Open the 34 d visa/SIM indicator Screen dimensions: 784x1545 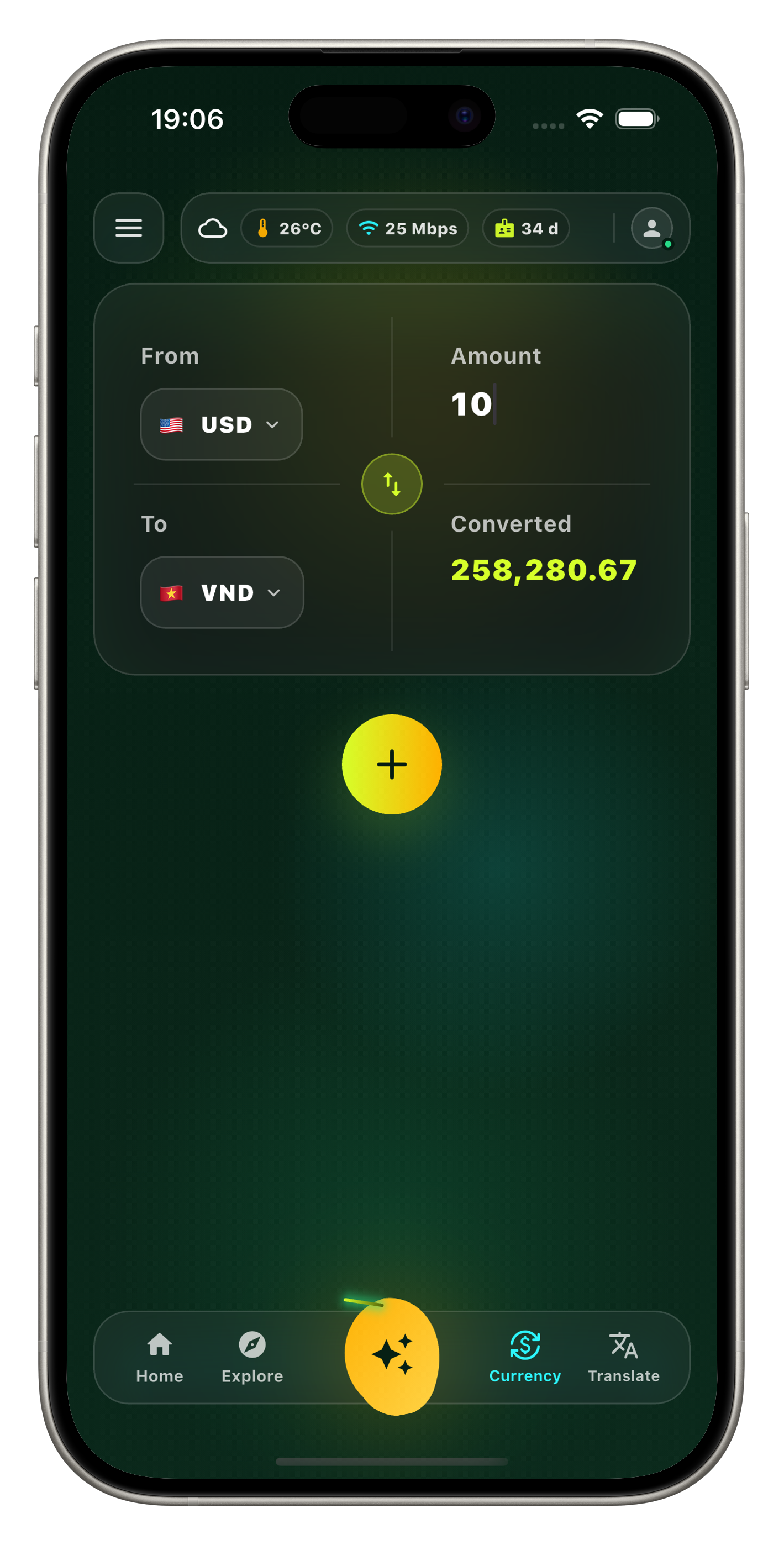pos(525,229)
